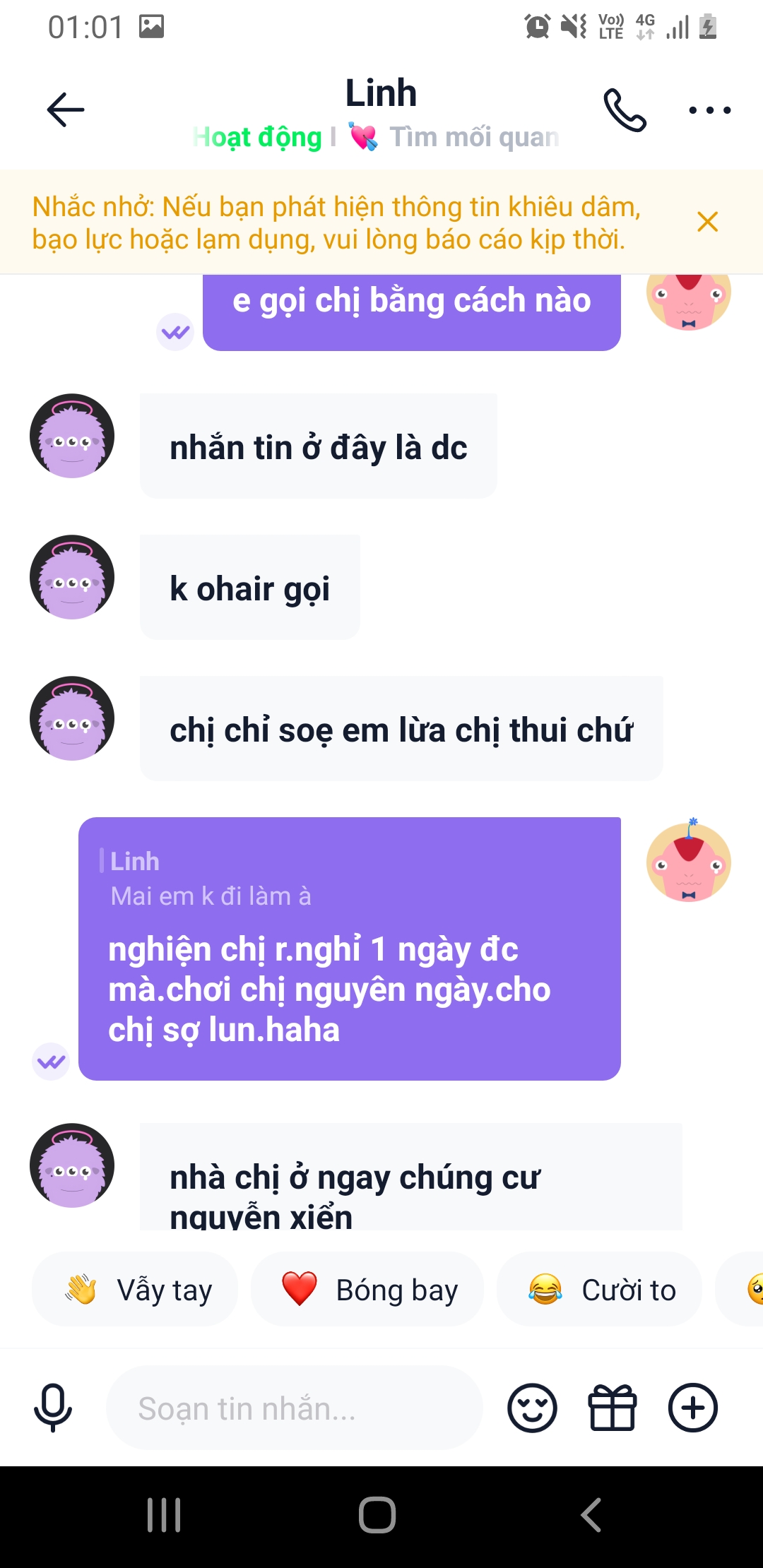Open the plus attachments menu
The height and width of the screenshot is (1568, 763).
pyautogui.click(x=693, y=1408)
